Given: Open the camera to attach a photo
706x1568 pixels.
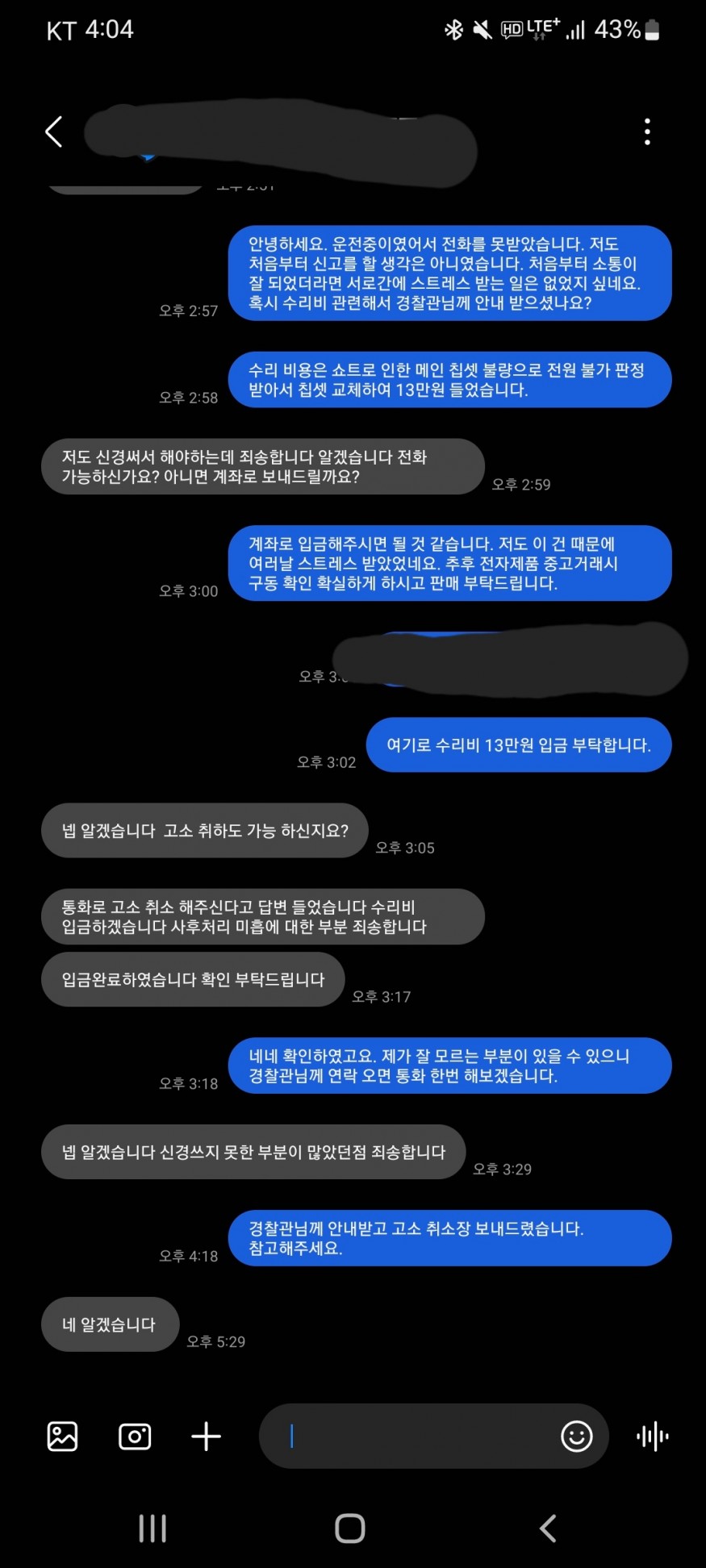Looking at the screenshot, I should tap(135, 1437).
